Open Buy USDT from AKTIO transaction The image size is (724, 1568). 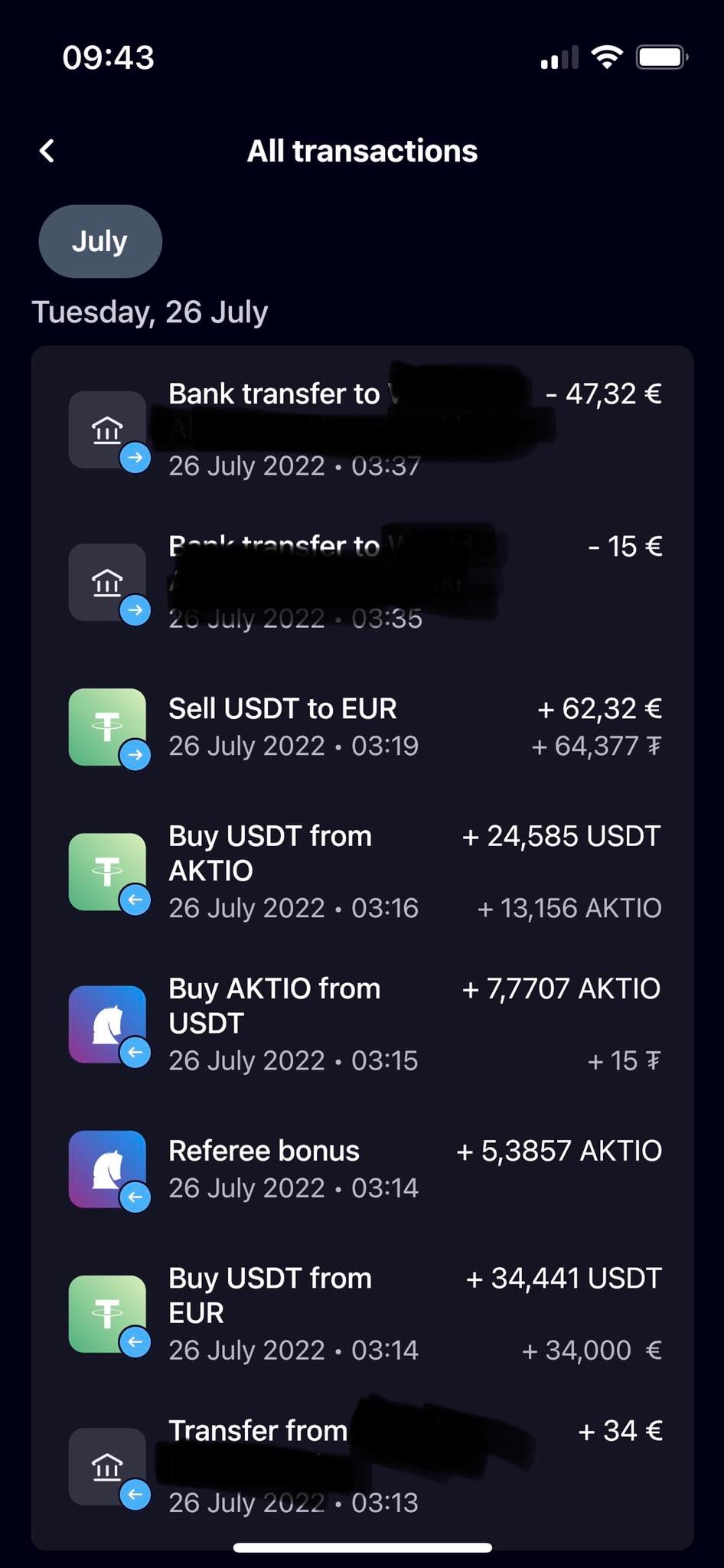[x=362, y=871]
